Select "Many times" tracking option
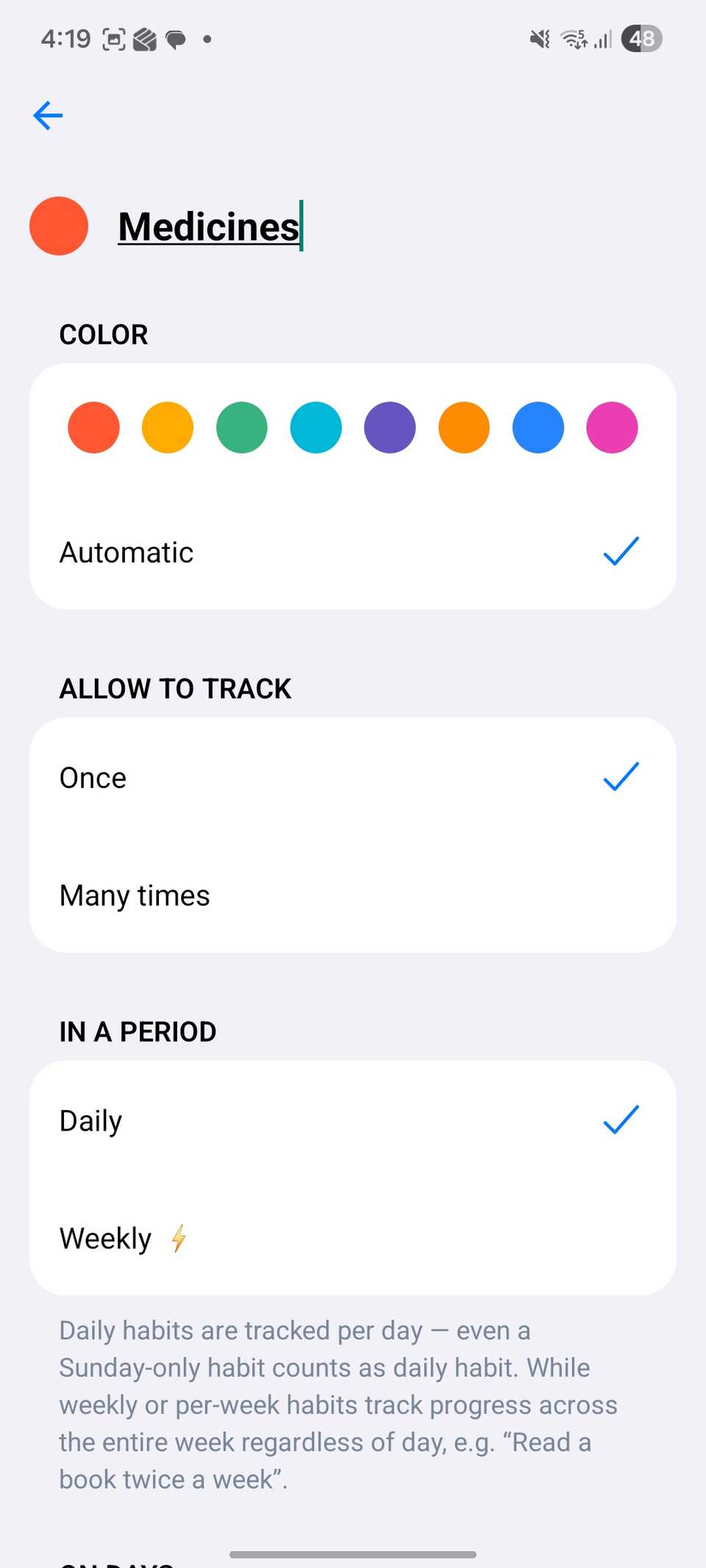 click(352, 895)
